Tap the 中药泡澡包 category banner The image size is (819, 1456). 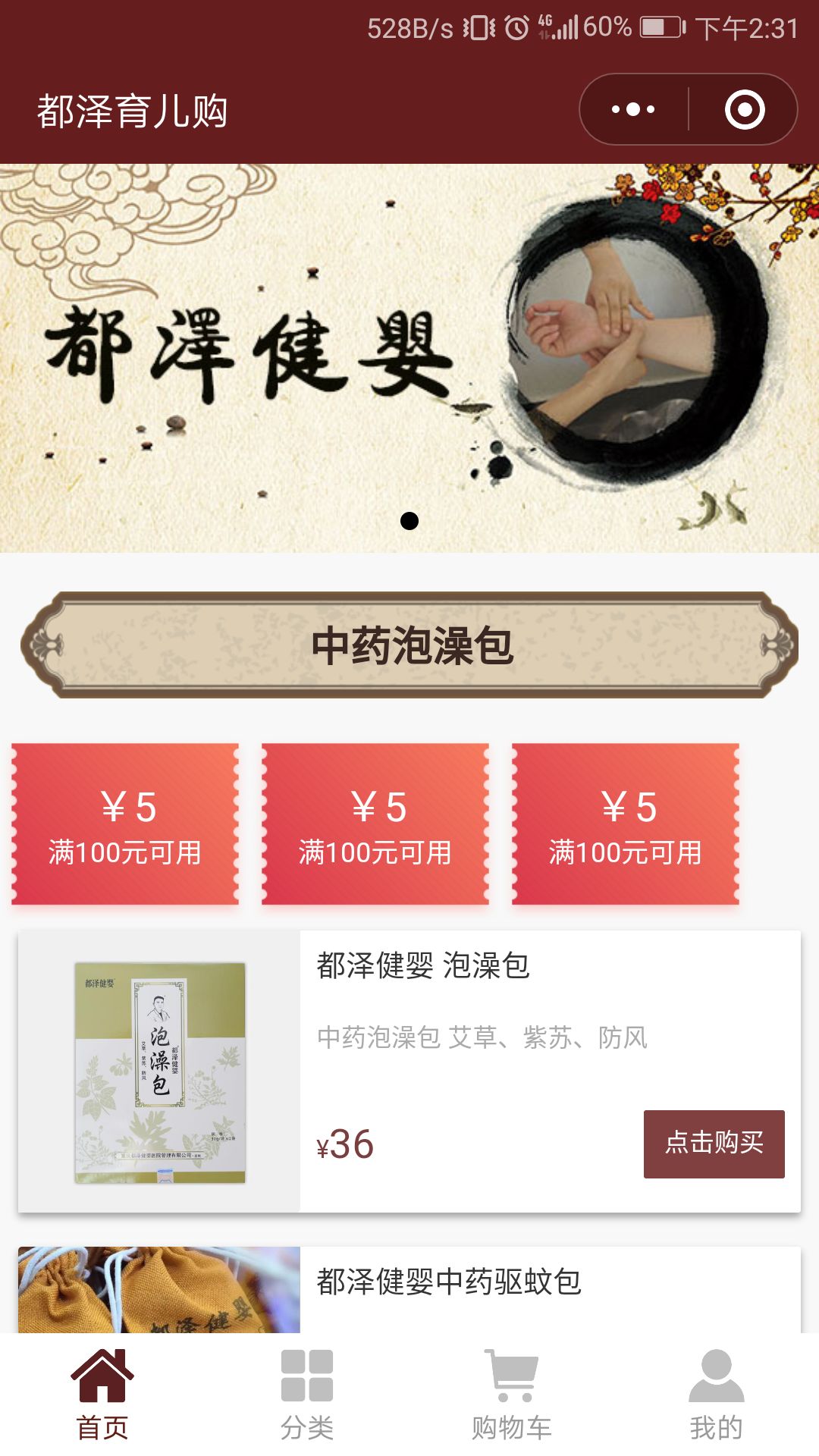(x=409, y=645)
